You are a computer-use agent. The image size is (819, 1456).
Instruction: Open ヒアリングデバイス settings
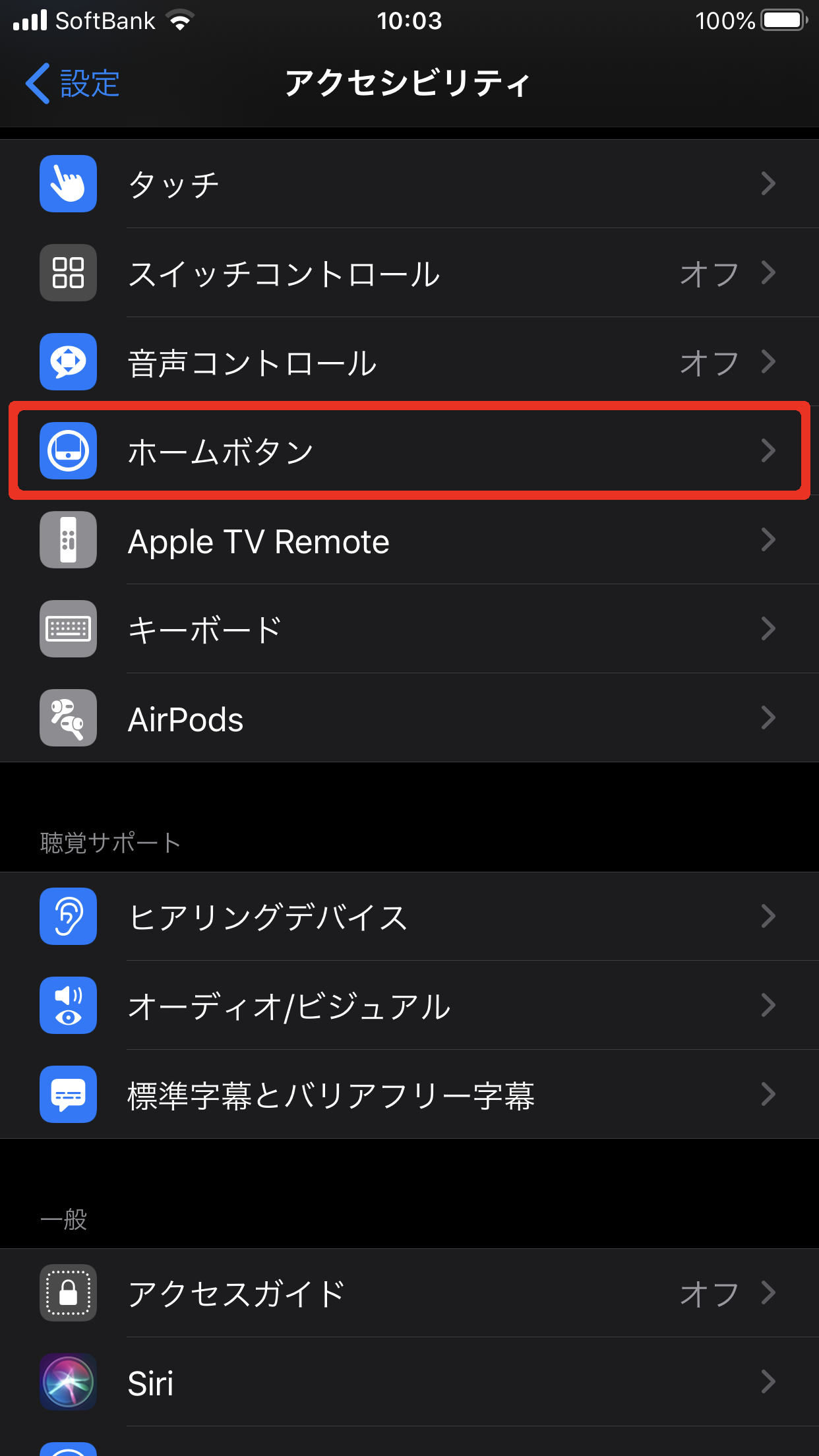[409, 917]
